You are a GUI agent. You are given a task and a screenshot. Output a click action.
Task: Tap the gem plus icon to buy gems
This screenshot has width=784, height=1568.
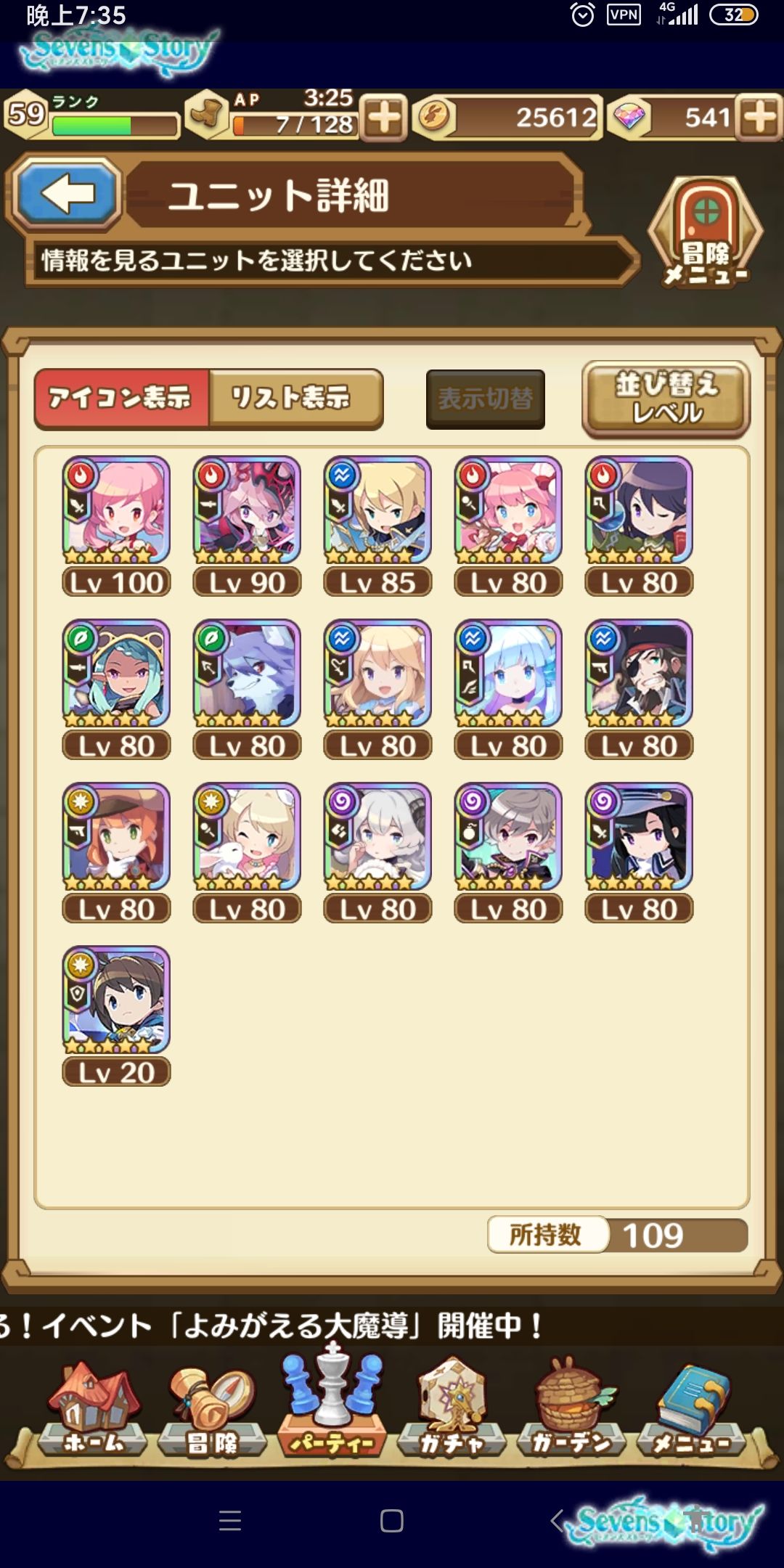(757, 116)
